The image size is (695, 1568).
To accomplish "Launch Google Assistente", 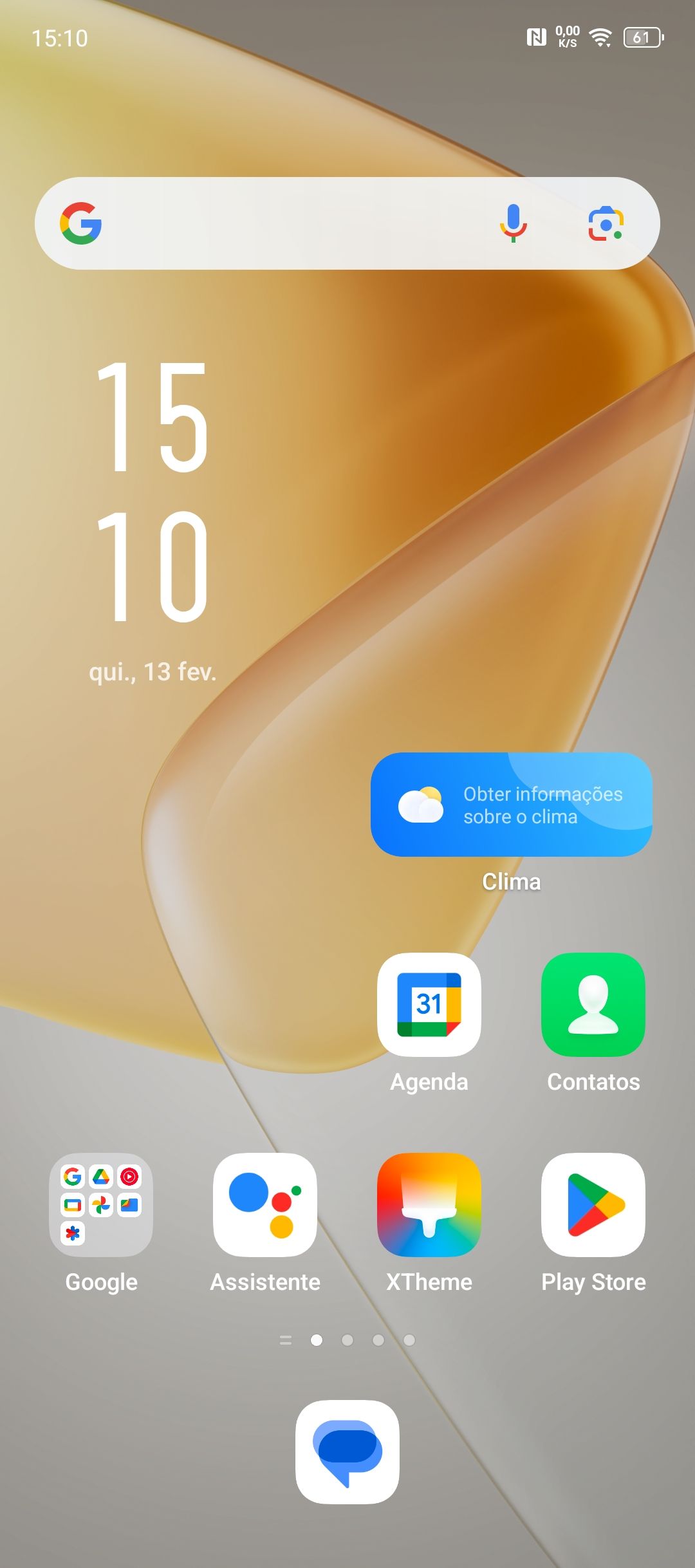I will [x=265, y=1205].
